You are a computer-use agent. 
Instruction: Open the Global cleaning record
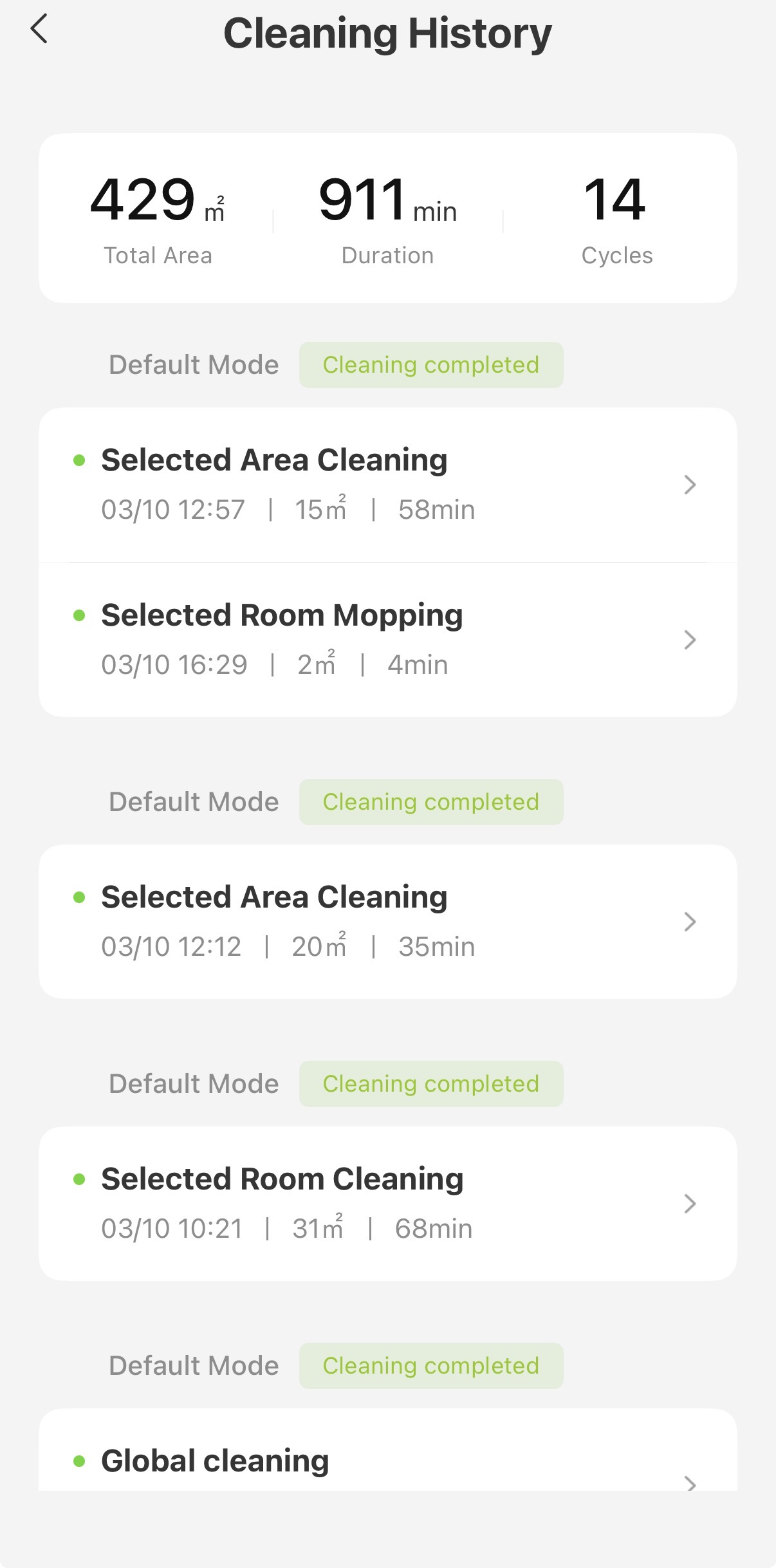(387, 1462)
